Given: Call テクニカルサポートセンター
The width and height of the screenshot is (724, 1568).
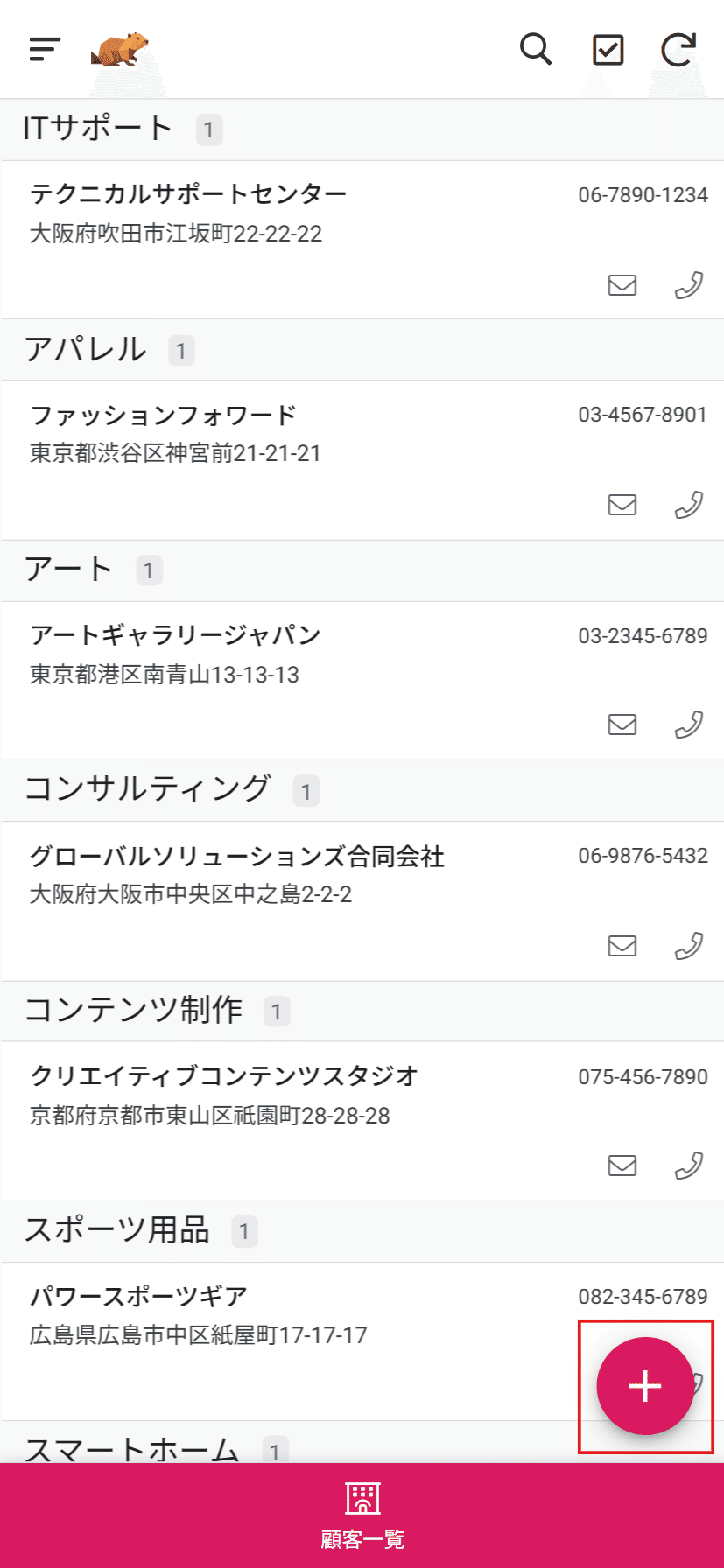Looking at the screenshot, I should [x=689, y=285].
